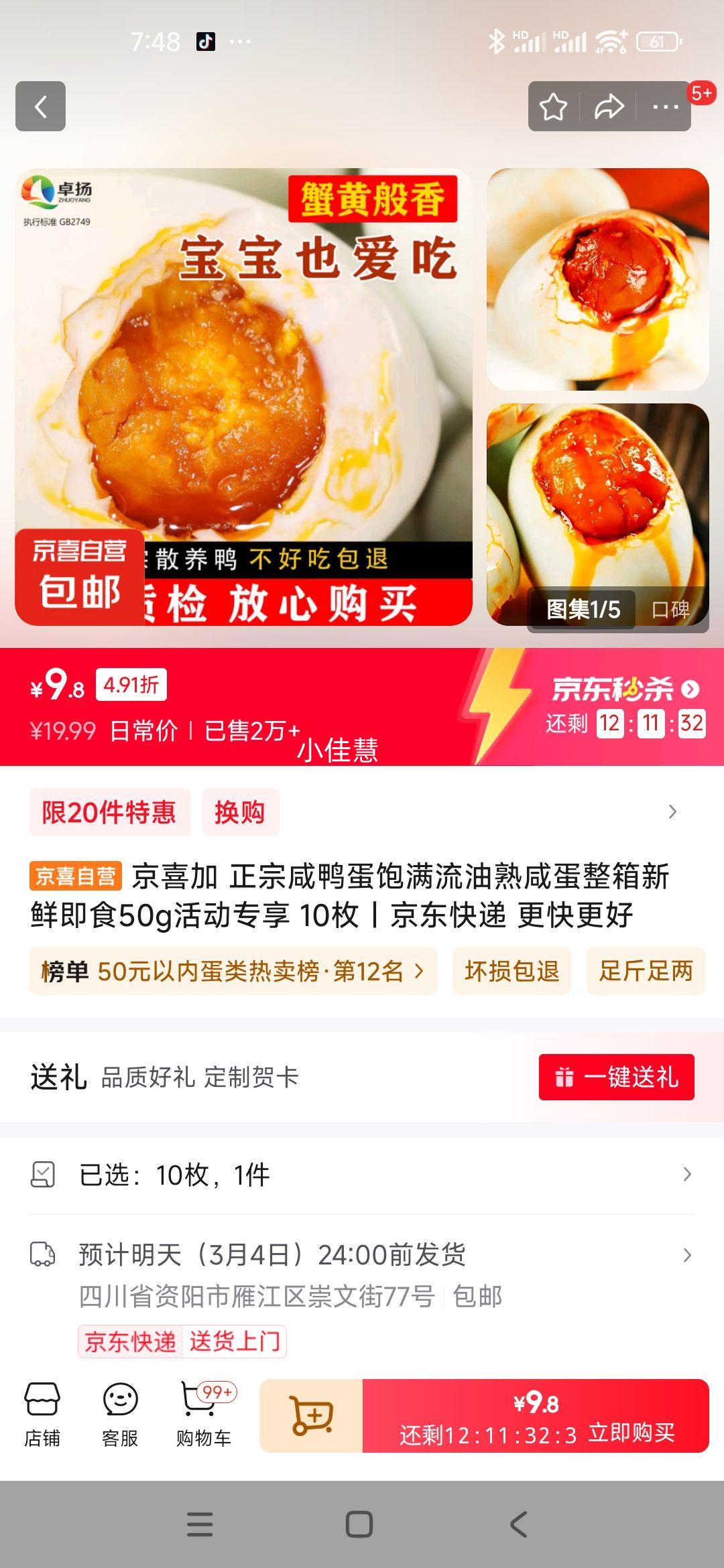Open the system recent apps menu
Screen dimensions: 724x1568
[x=200, y=1524]
